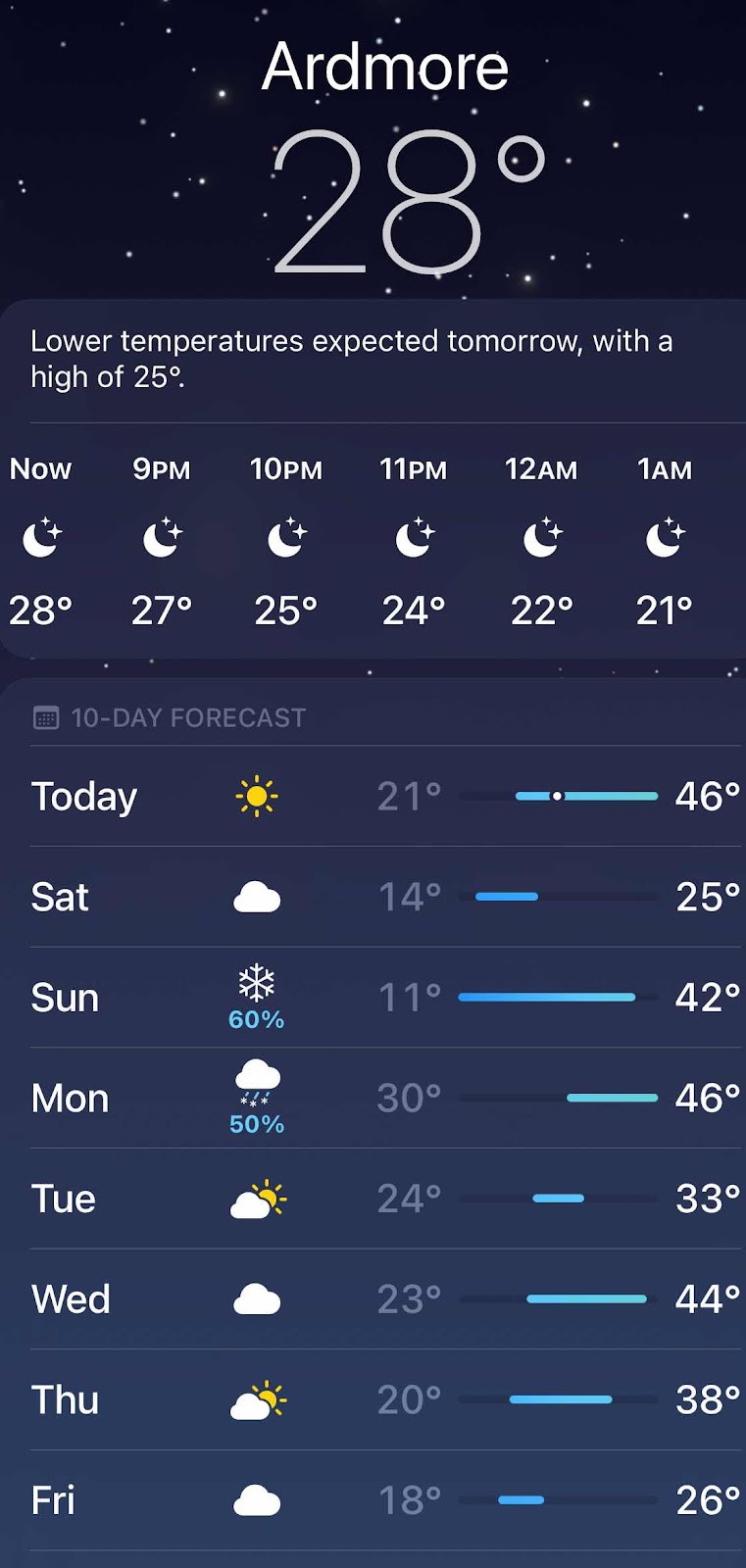
Task: Open the hourly forecast at 10PM
Action: pos(286,540)
